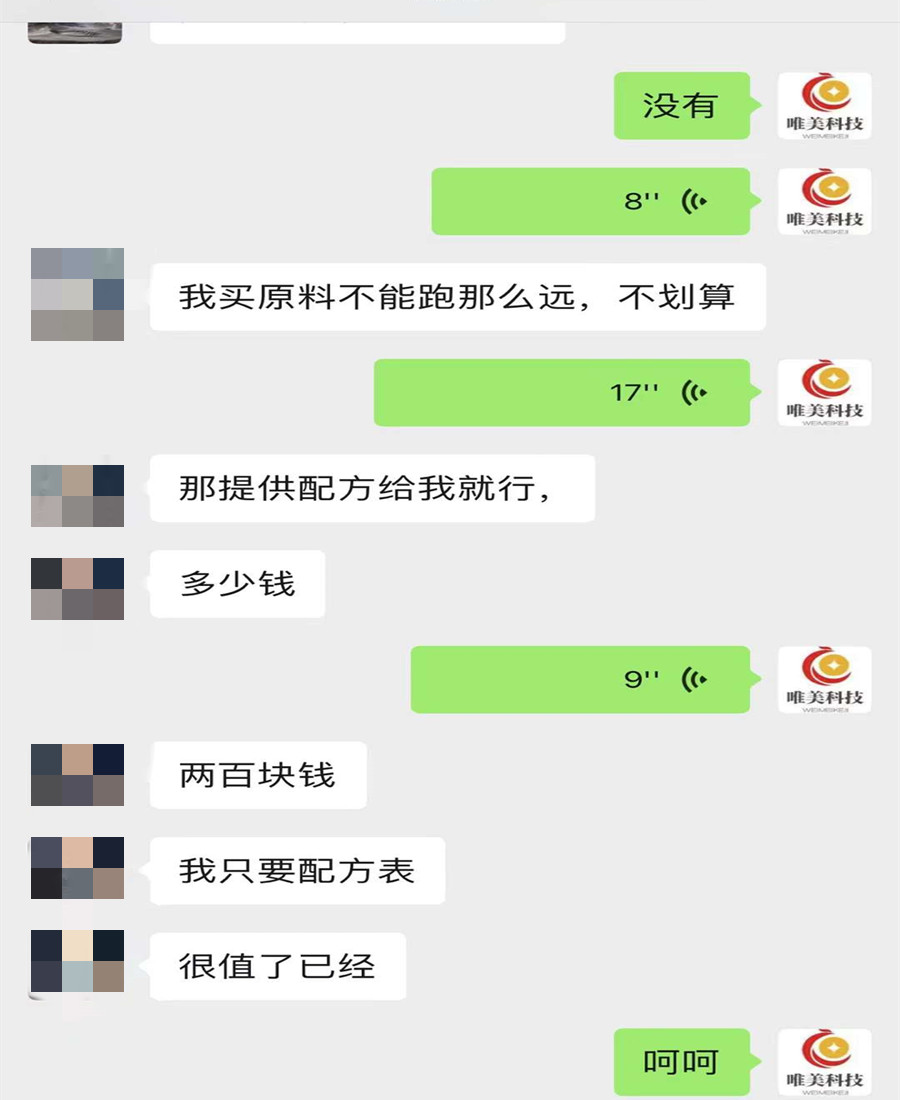Image resolution: width=900 pixels, height=1100 pixels.
Task: Tap the avatar next to 我只要配方表
Action: click(75, 870)
